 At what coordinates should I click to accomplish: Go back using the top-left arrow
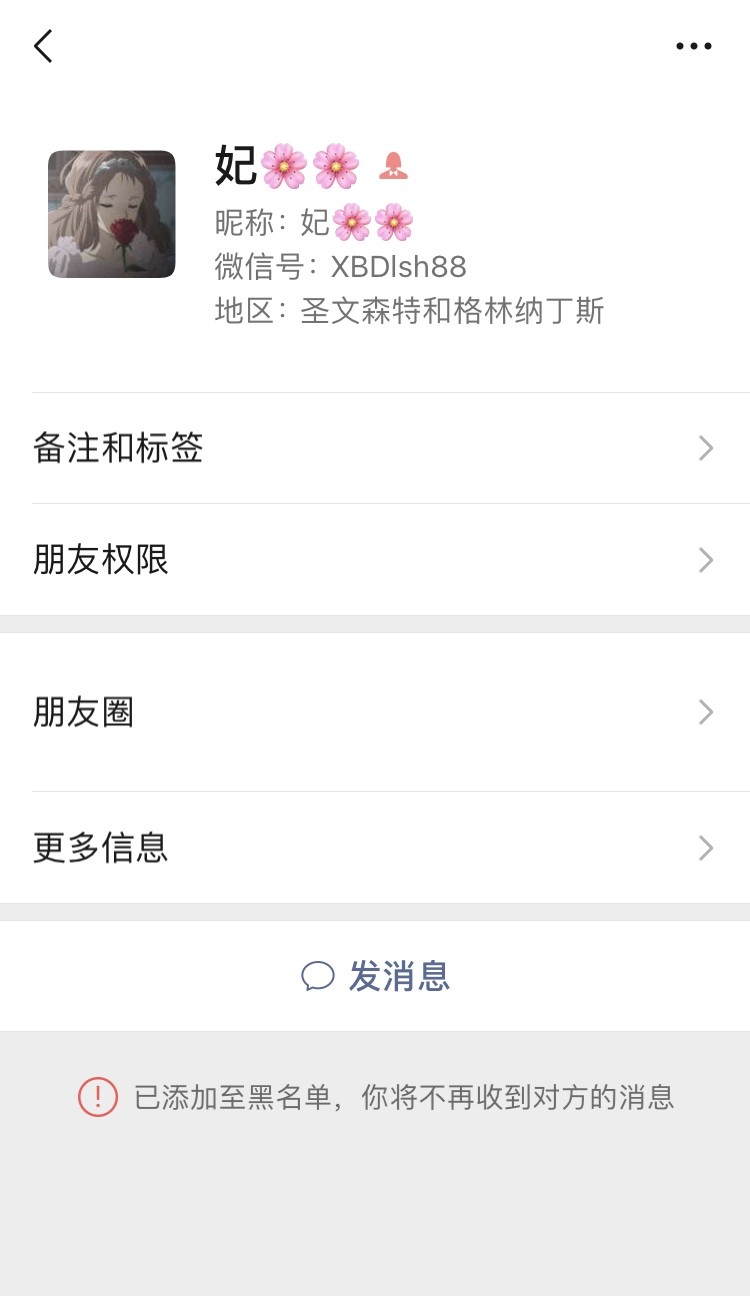[x=43, y=46]
